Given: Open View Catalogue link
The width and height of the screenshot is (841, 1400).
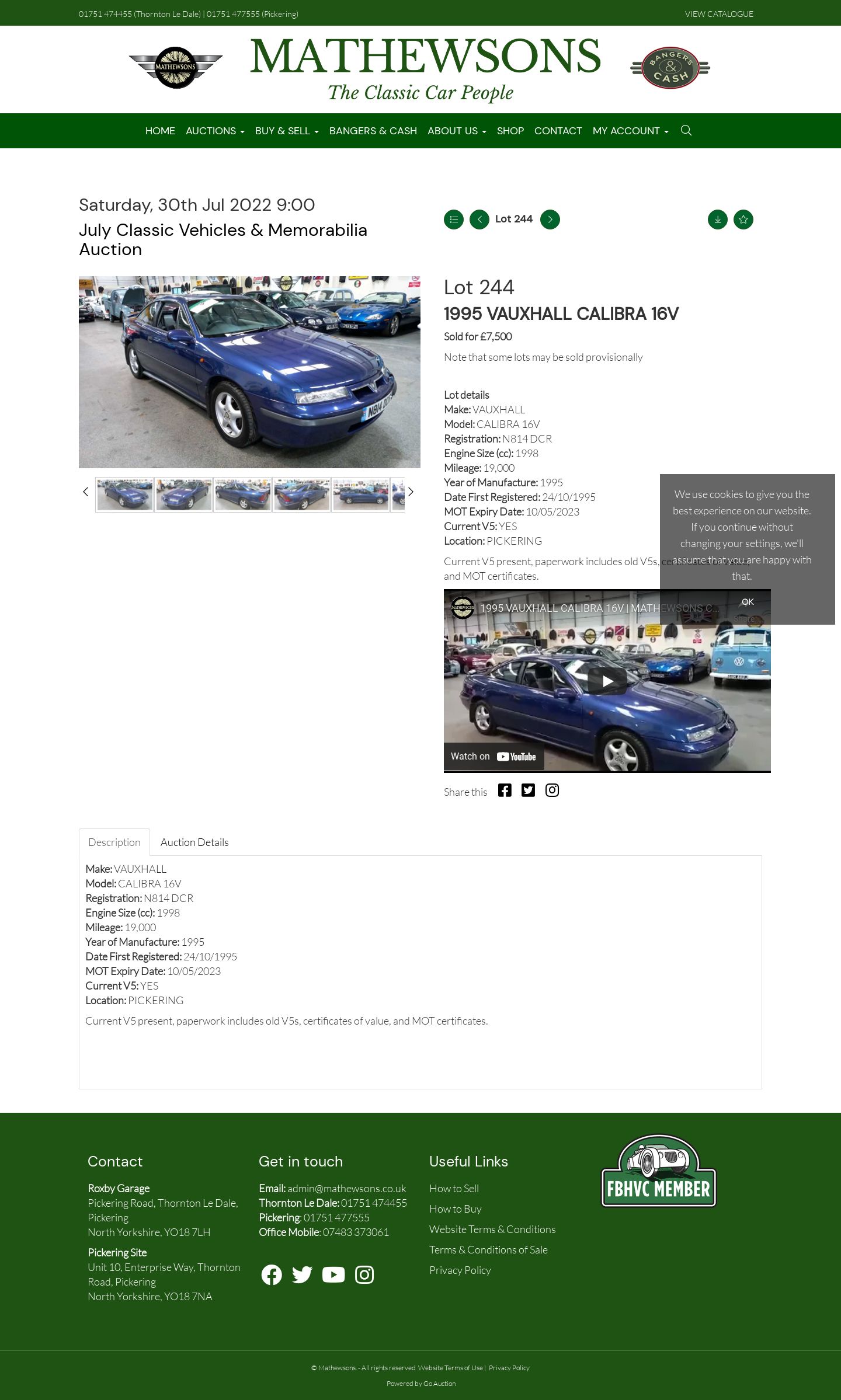Looking at the screenshot, I should 719,14.
